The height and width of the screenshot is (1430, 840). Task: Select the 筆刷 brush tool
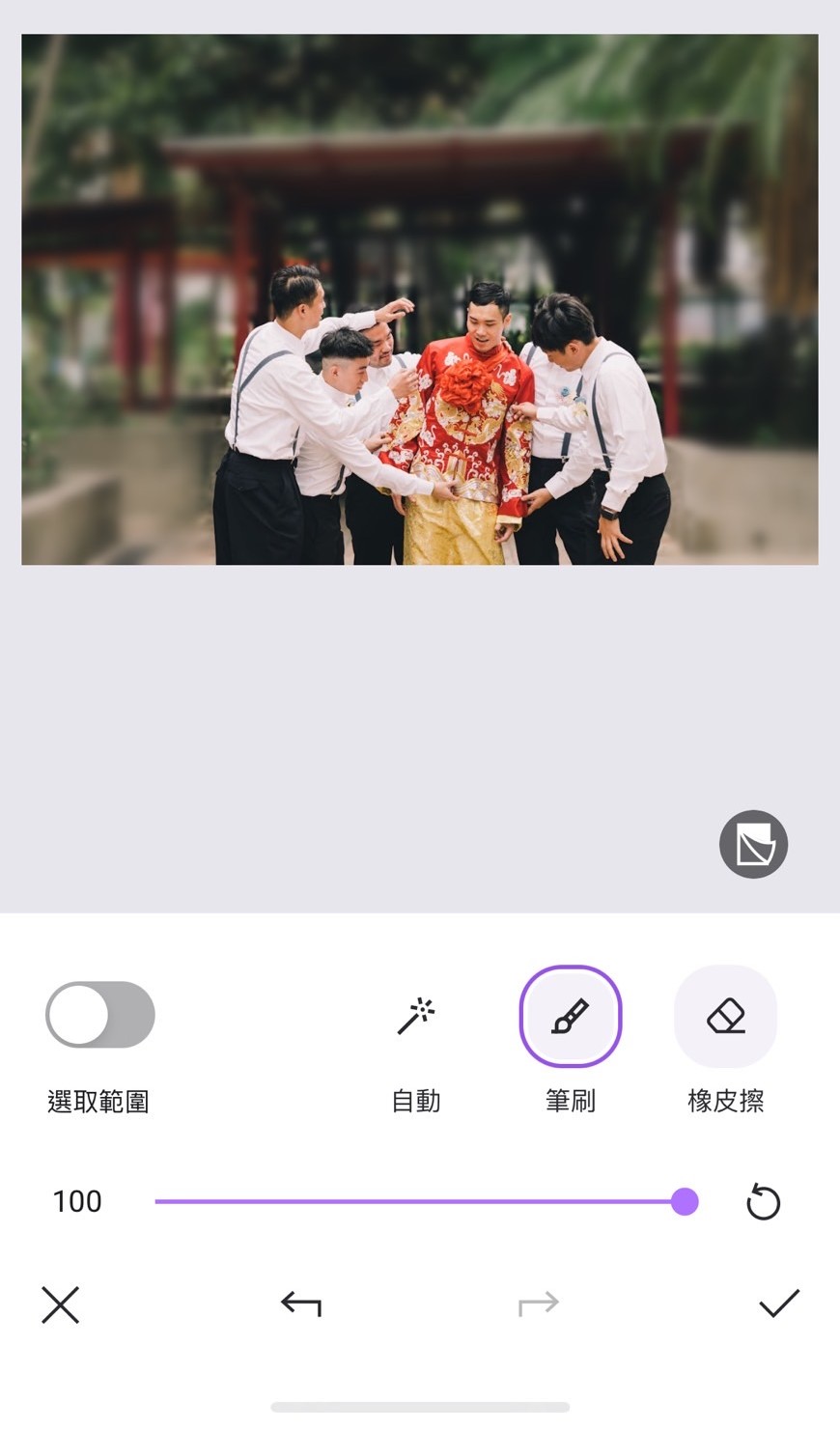[x=570, y=1015]
